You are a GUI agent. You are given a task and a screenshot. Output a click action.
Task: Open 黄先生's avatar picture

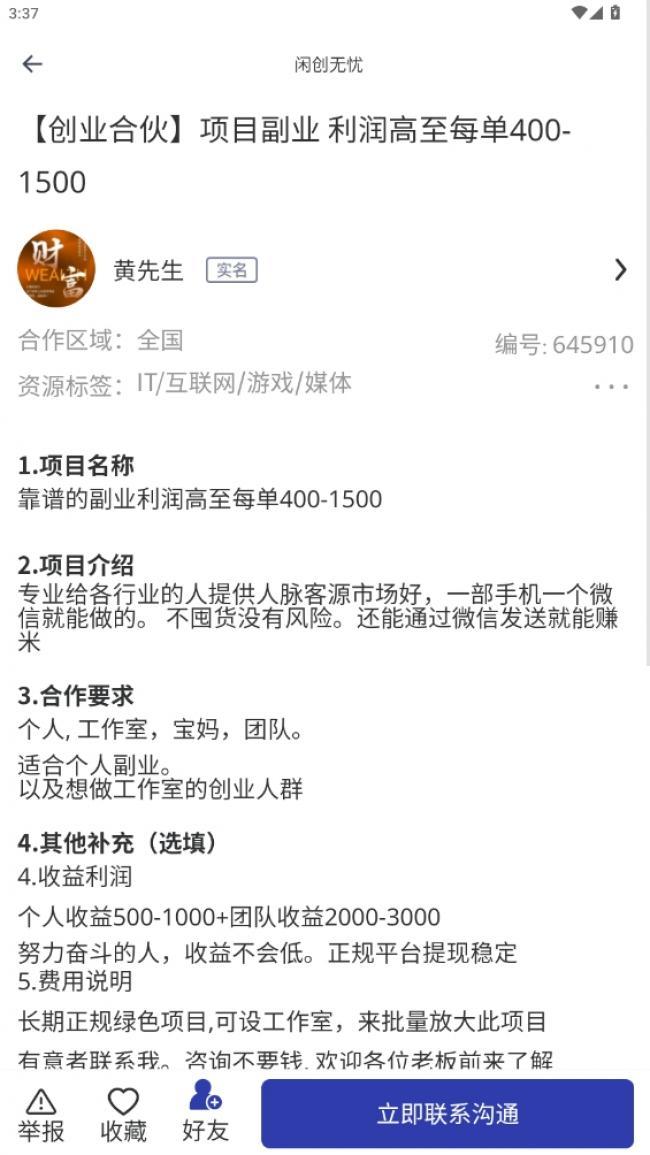(56, 269)
